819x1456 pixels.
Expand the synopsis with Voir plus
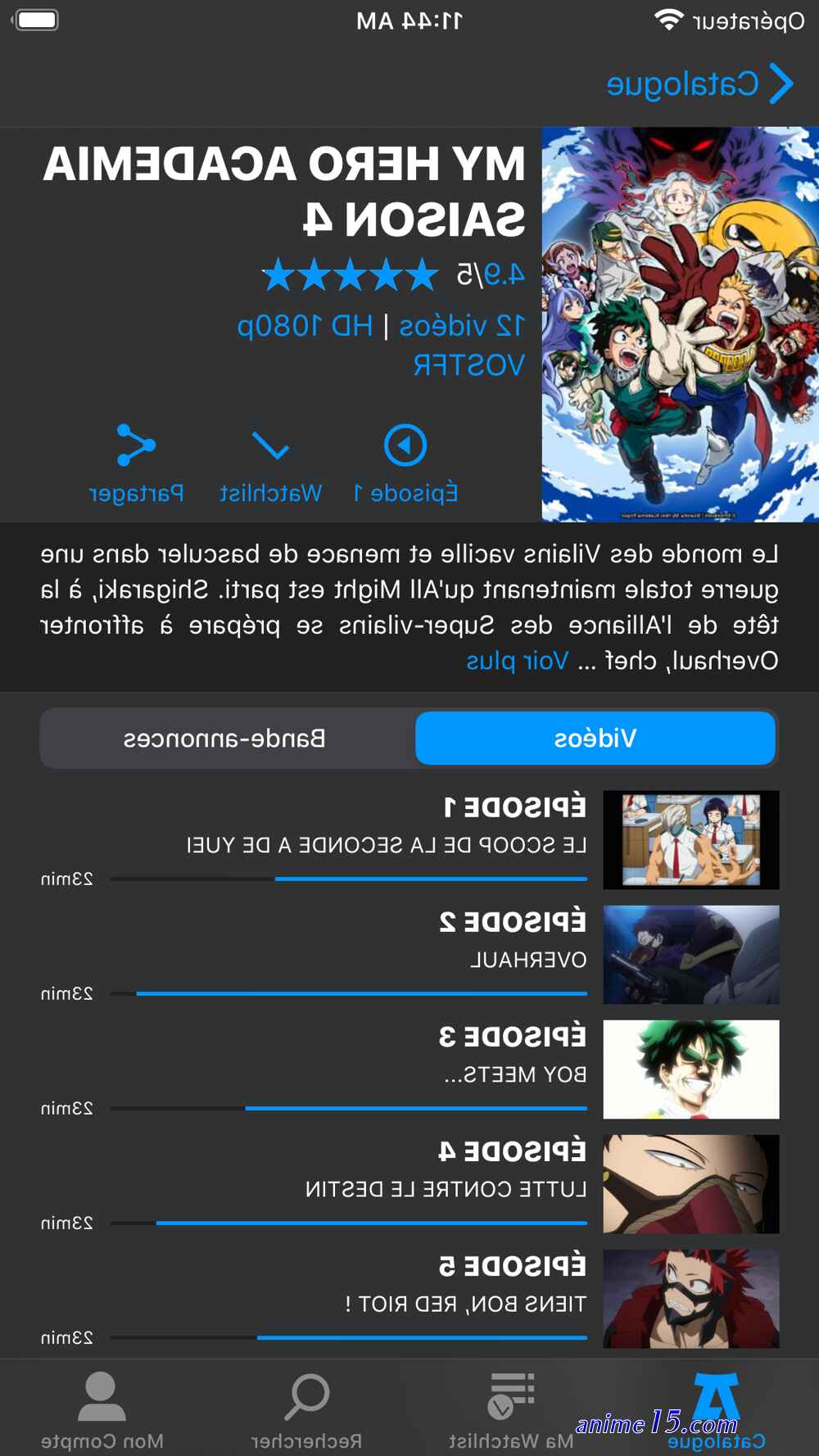[517, 661]
